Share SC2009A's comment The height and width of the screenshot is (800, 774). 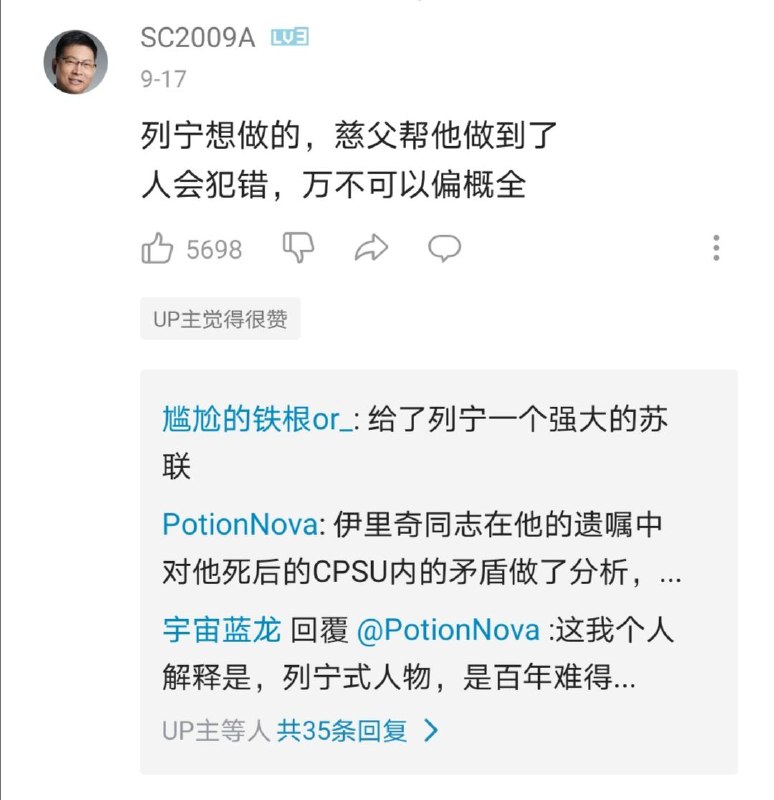(x=371, y=248)
